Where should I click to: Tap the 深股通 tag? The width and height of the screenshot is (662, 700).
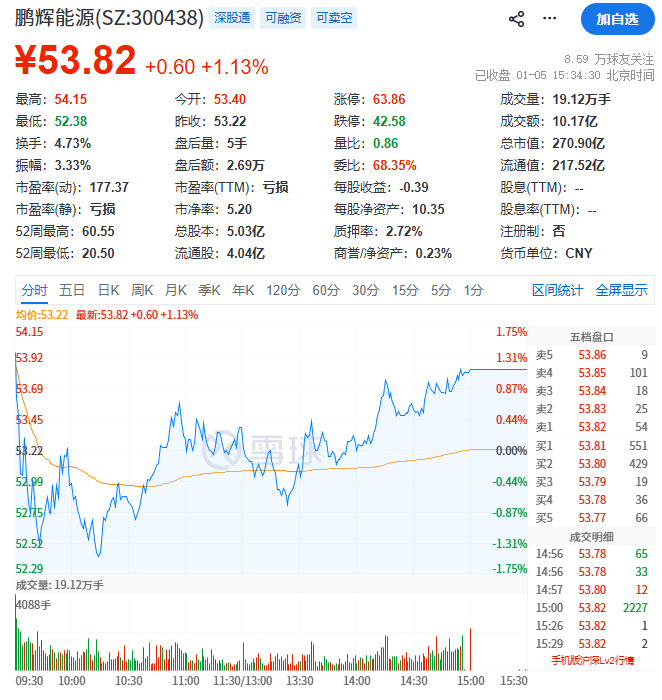(x=232, y=18)
